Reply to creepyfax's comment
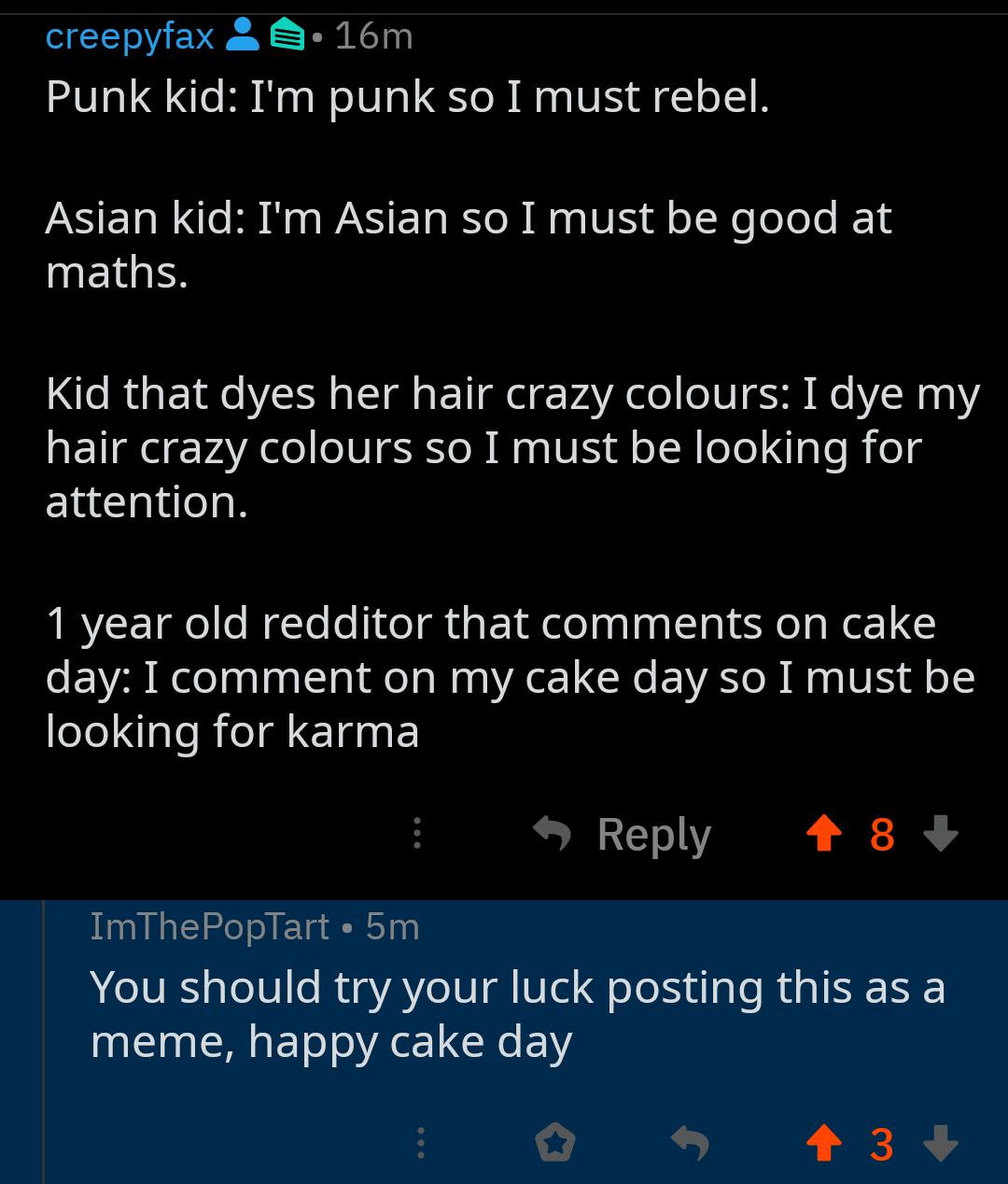Screen dimensions: 1008x1184 click(x=622, y=833)
